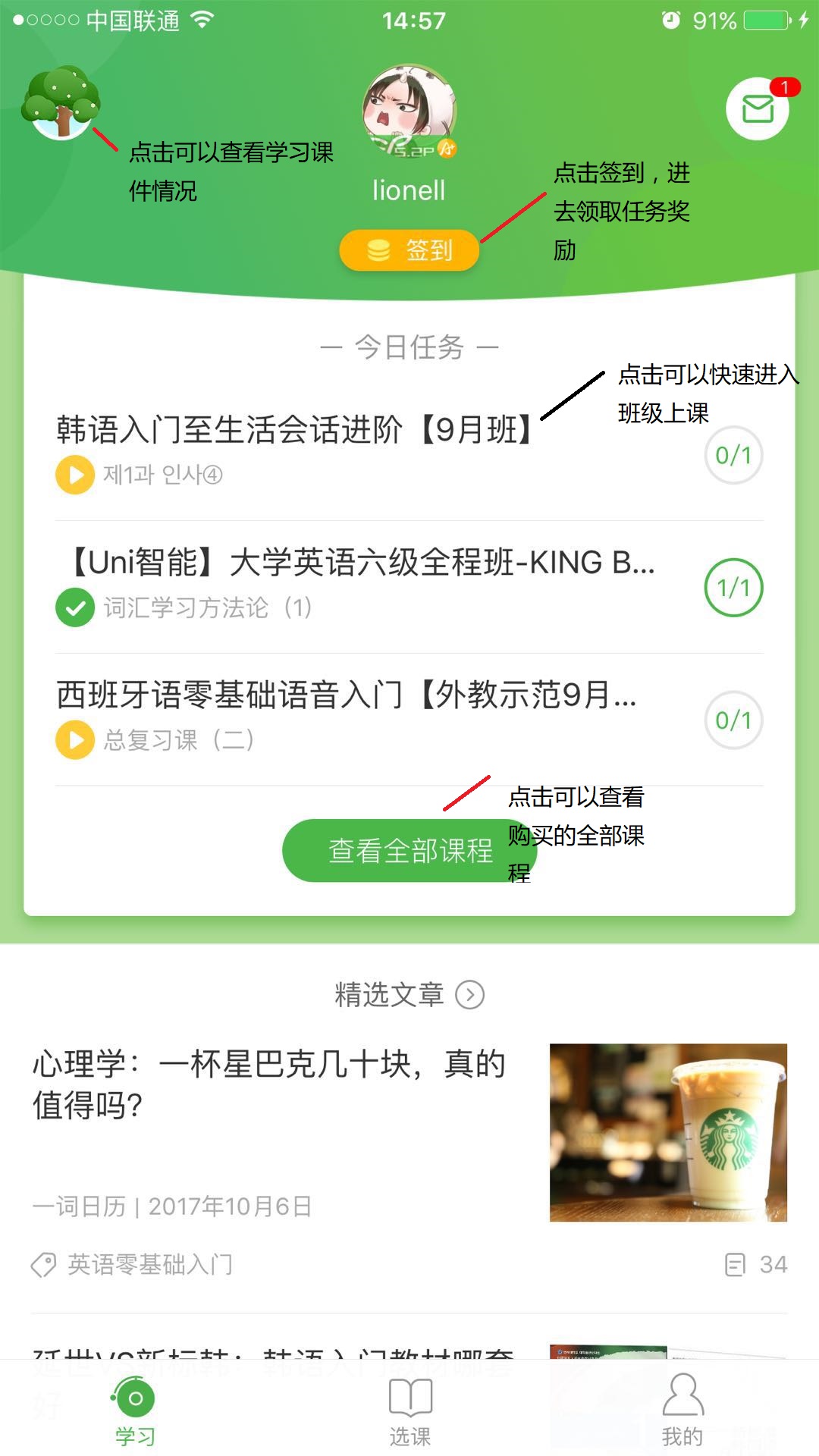Image resolution: width=819 pixels, height=1456 pixels.
Task: Open the tree icon for study progress
Action: (x=61, y=103)
